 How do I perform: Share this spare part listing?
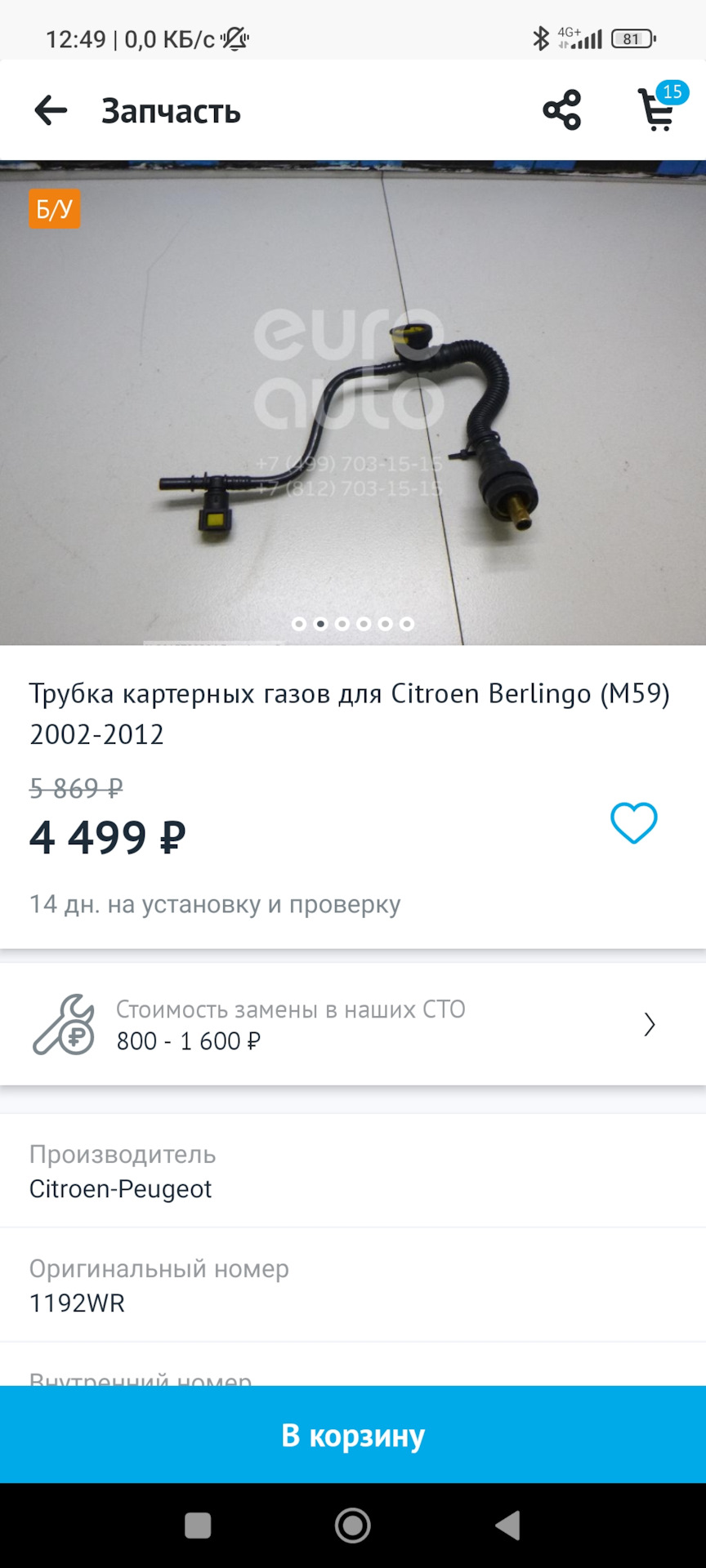click(561, 110)
